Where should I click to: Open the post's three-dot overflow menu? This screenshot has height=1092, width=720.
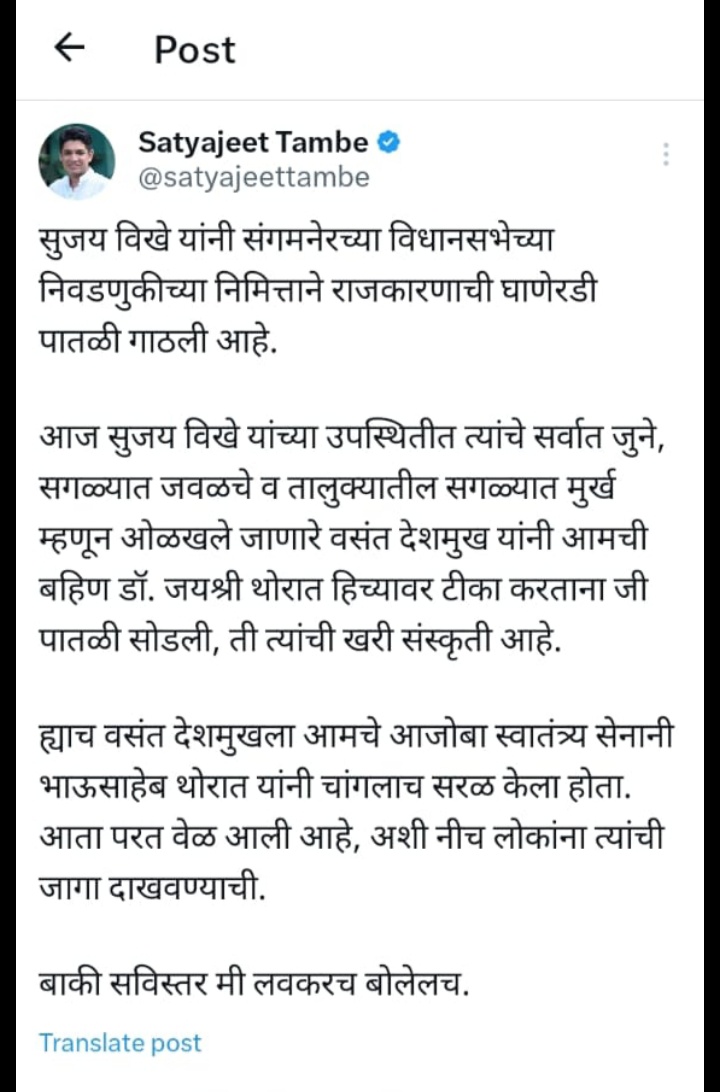(x=667, y=154)
